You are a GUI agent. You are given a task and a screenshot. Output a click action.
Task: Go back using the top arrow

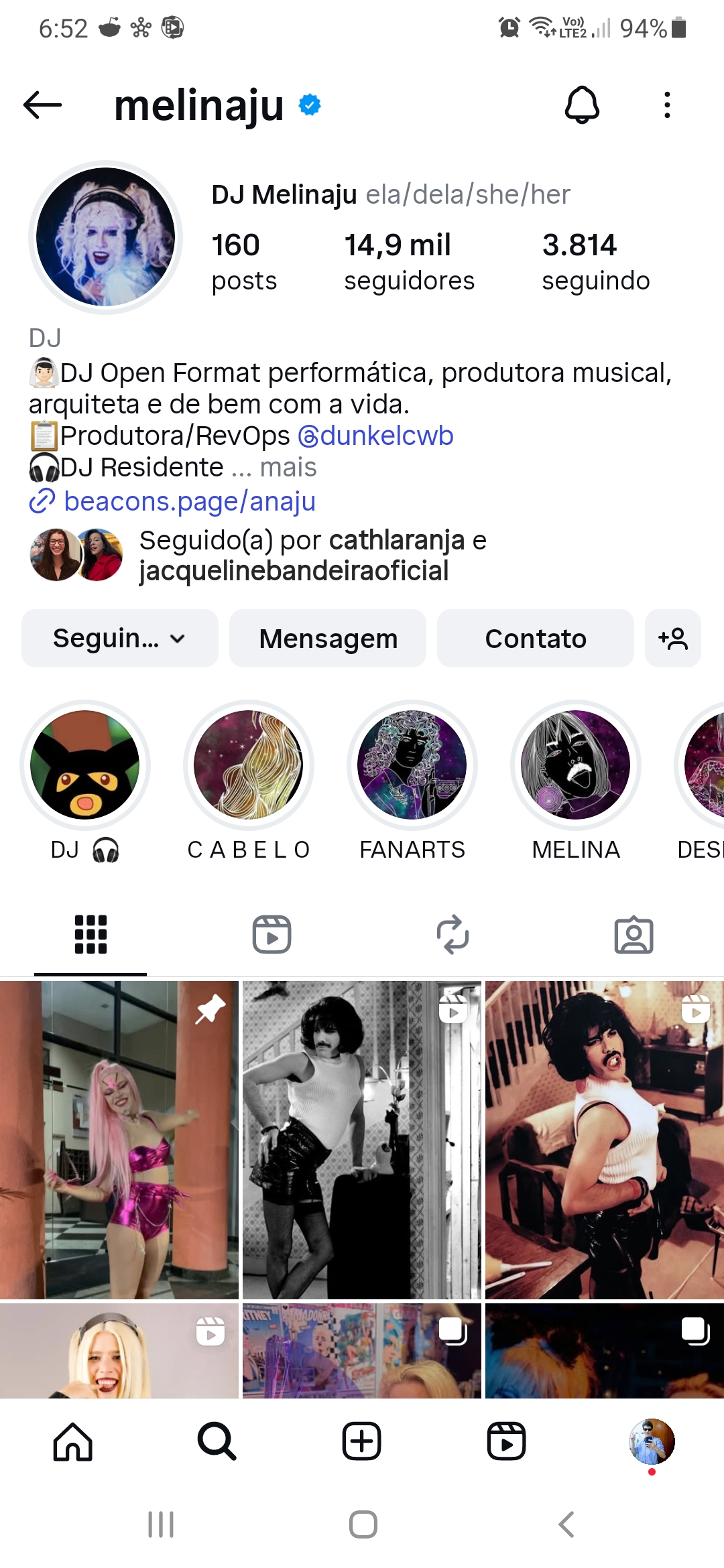point(42,105)
